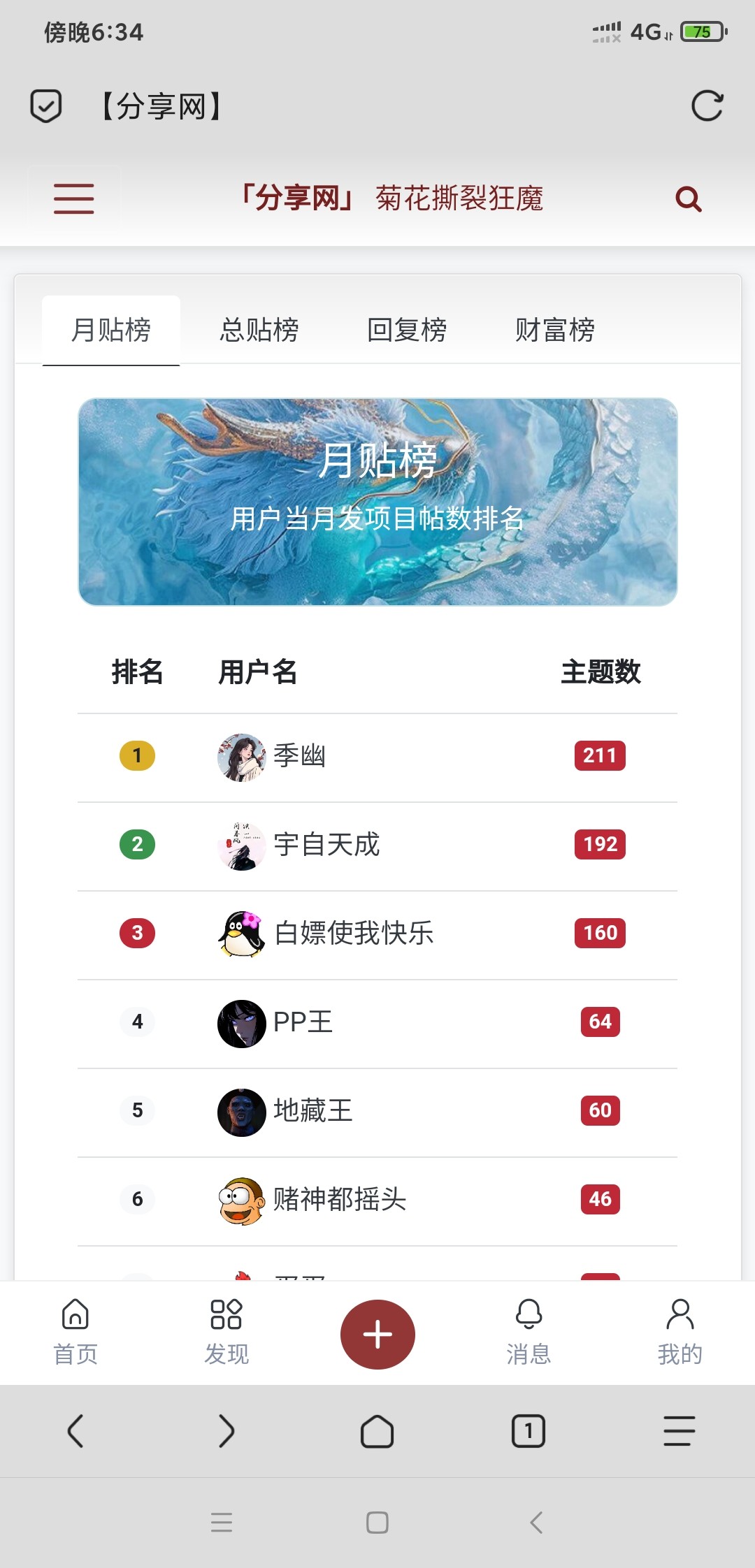Go back to previous browser page
The width and height of the screenshot is (755, 1568).
click(75, 1431)
